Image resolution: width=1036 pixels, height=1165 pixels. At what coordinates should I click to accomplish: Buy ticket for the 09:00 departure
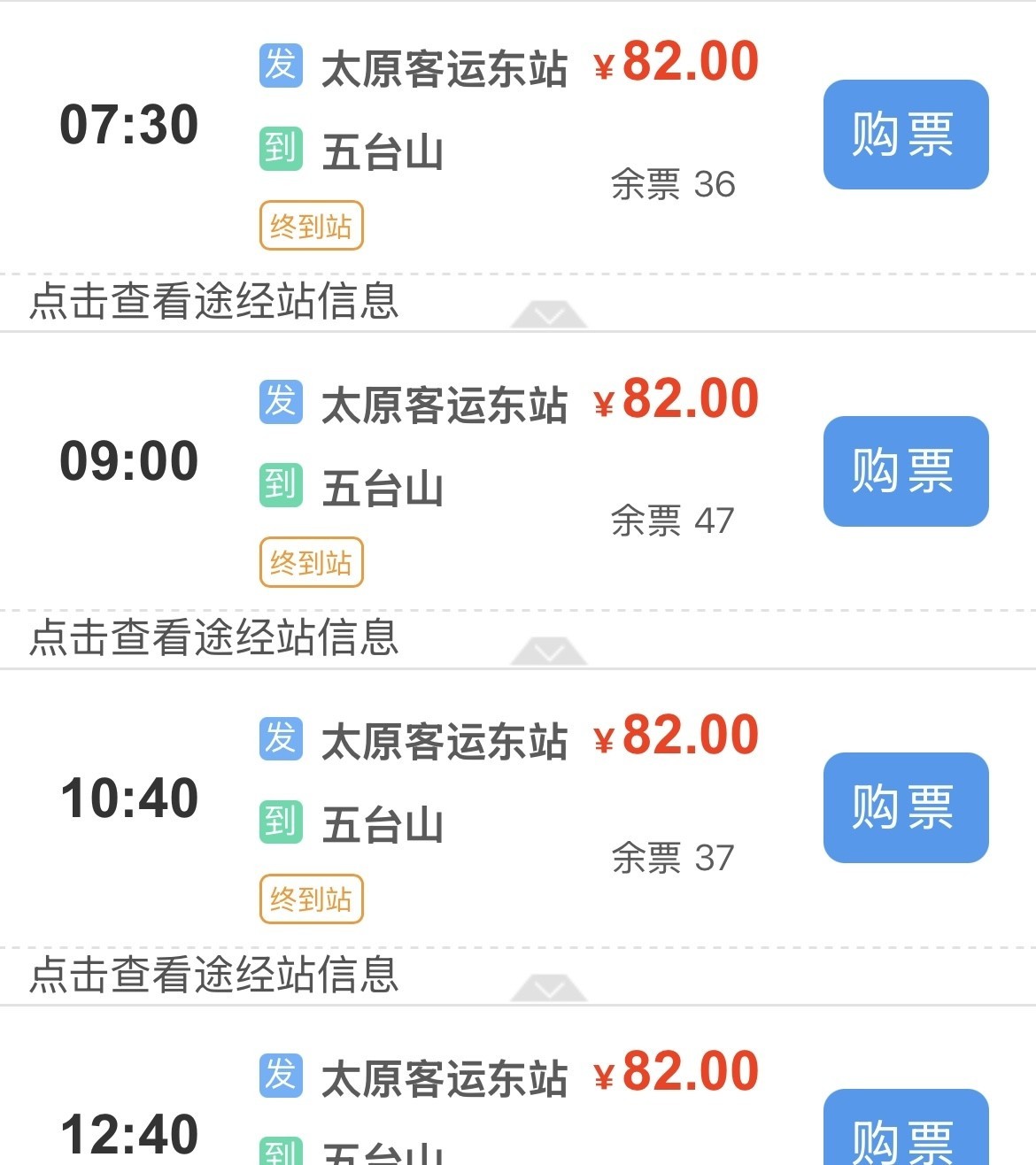tap(905, 471)
